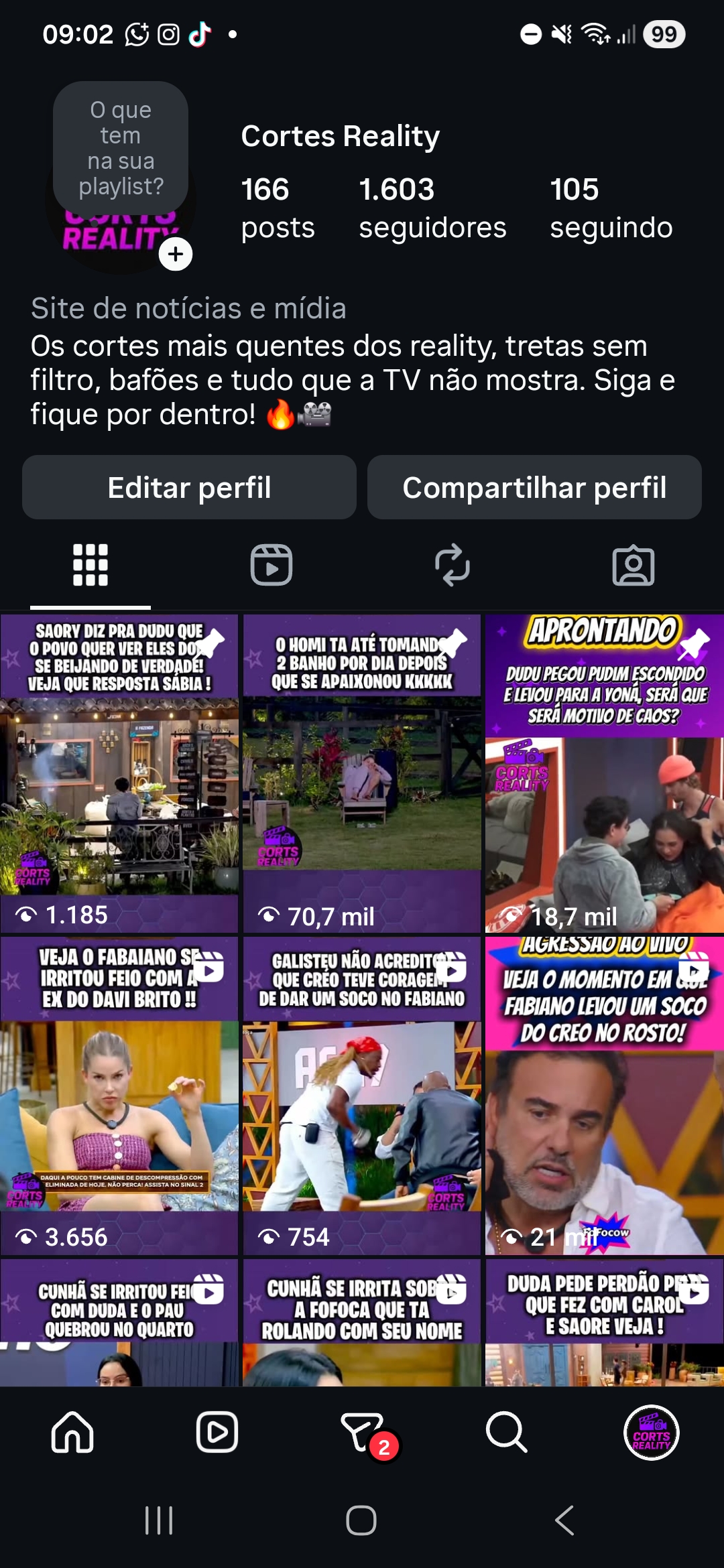The height and width of the screenshot is (1568, 724).
Task: Tap the system back button
Action: 564,1520
